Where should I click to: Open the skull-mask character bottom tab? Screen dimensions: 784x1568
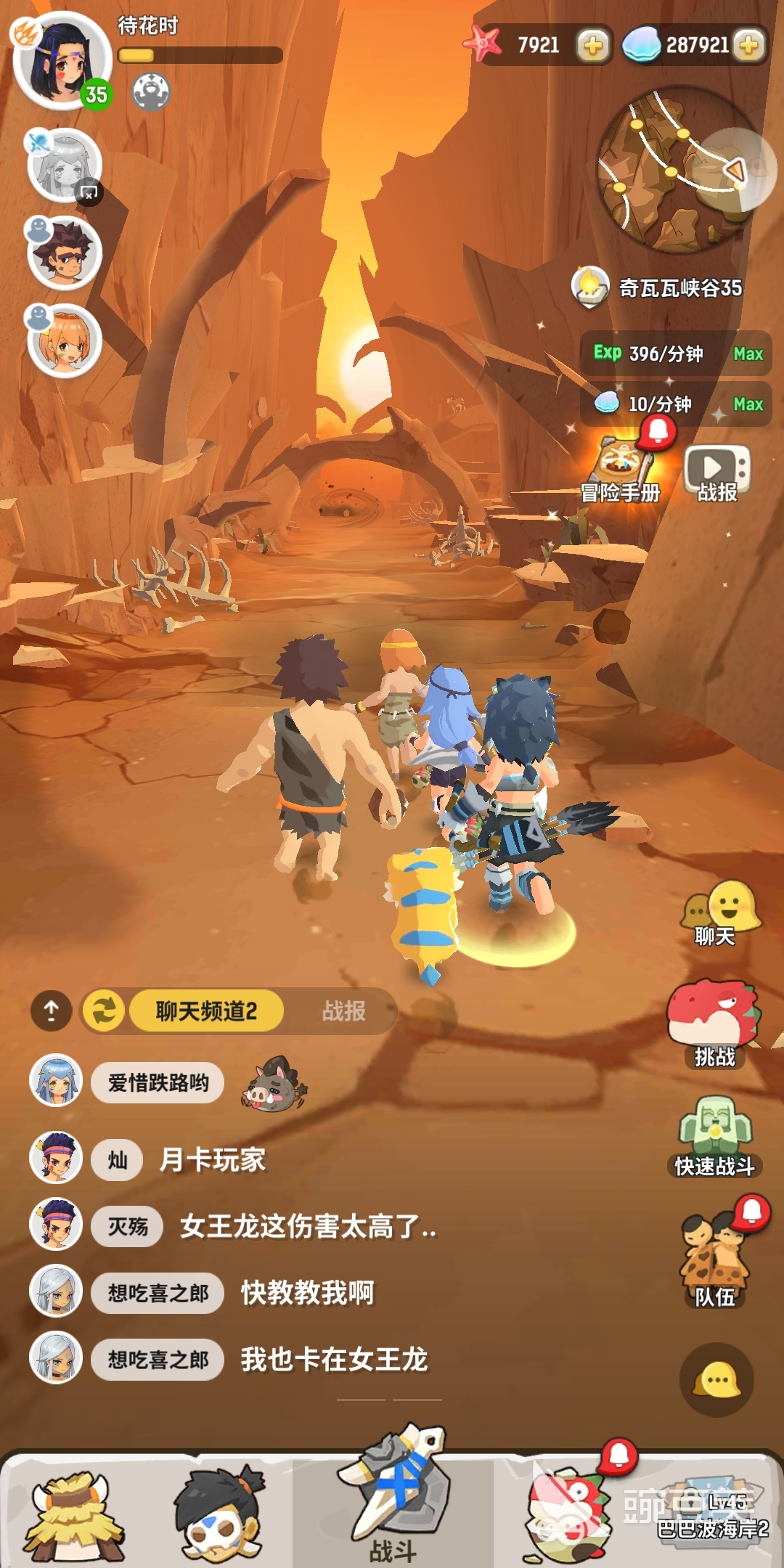[219, 1514]
